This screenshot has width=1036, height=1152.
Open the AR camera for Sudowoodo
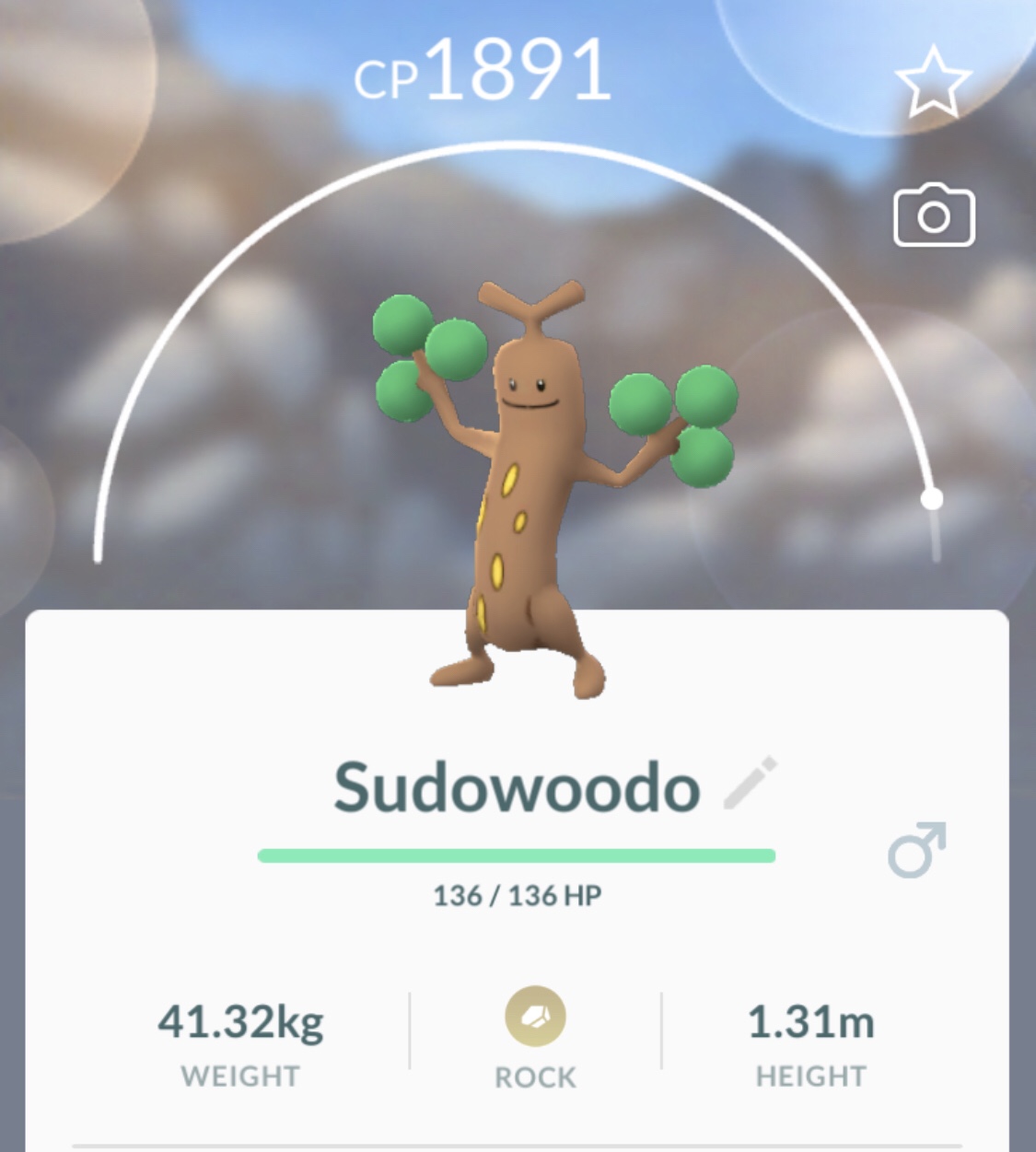[934, 215]
